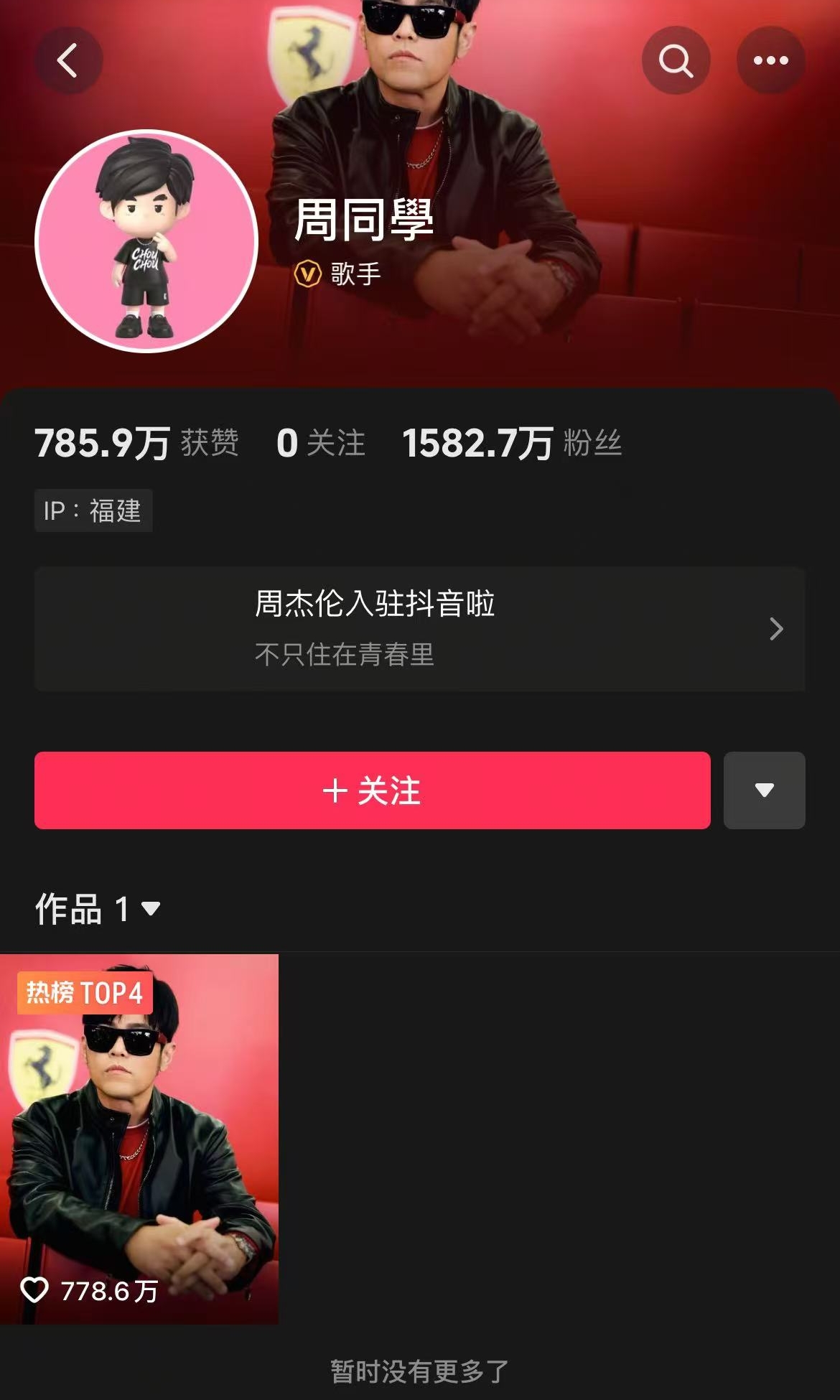Play the 热榜 TOP4 video
The height and width of the screenshot is (1400, 840).
click(x=139, y=1139)
